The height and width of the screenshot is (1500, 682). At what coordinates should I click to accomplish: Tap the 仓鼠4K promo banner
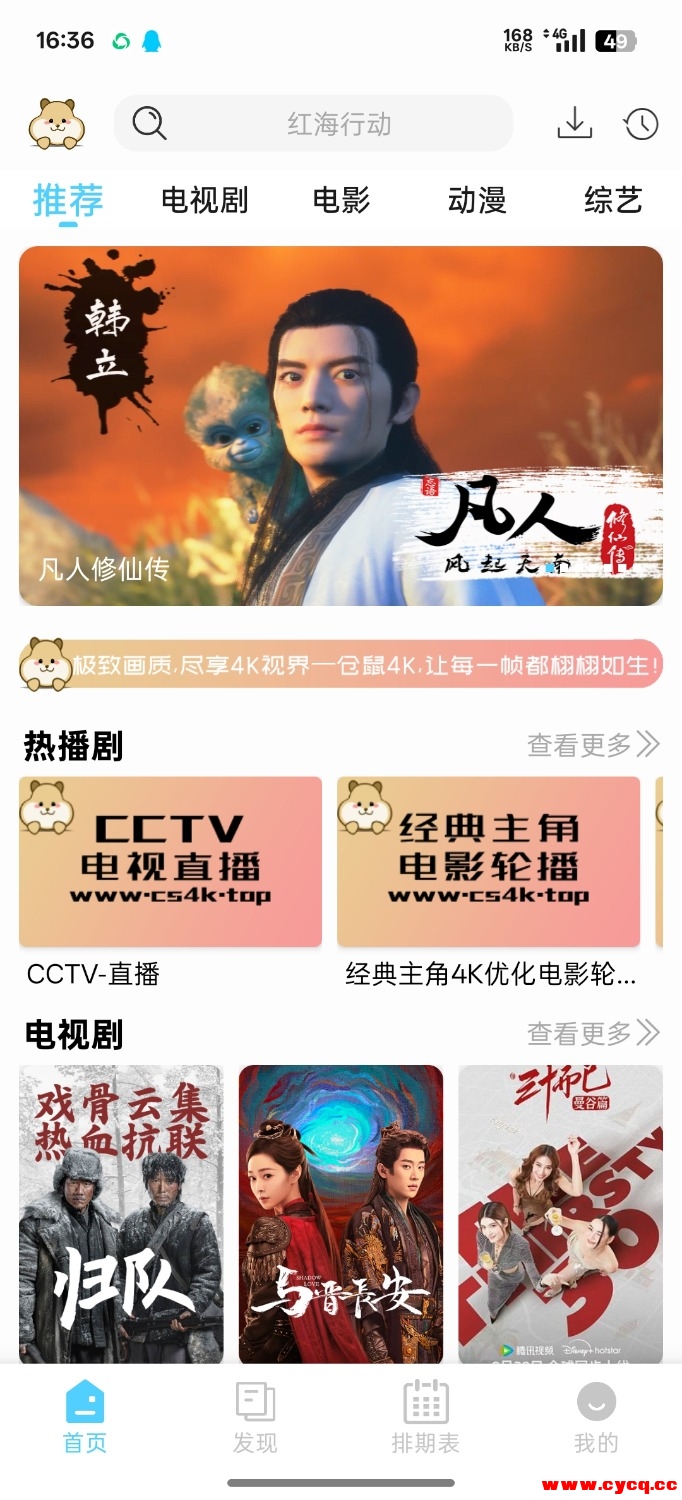point(341,664)
